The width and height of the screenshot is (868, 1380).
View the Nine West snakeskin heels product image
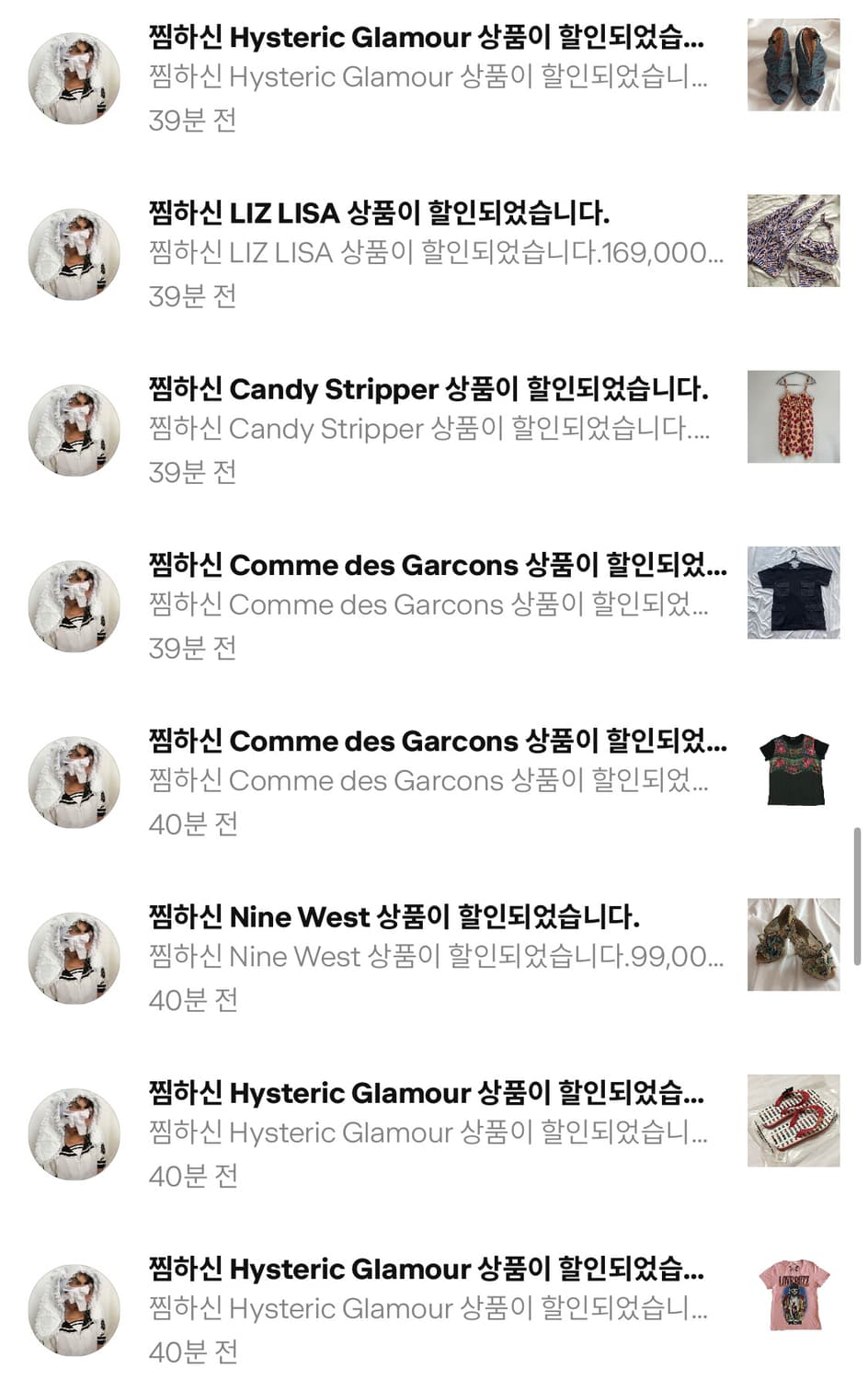point(794,942)
